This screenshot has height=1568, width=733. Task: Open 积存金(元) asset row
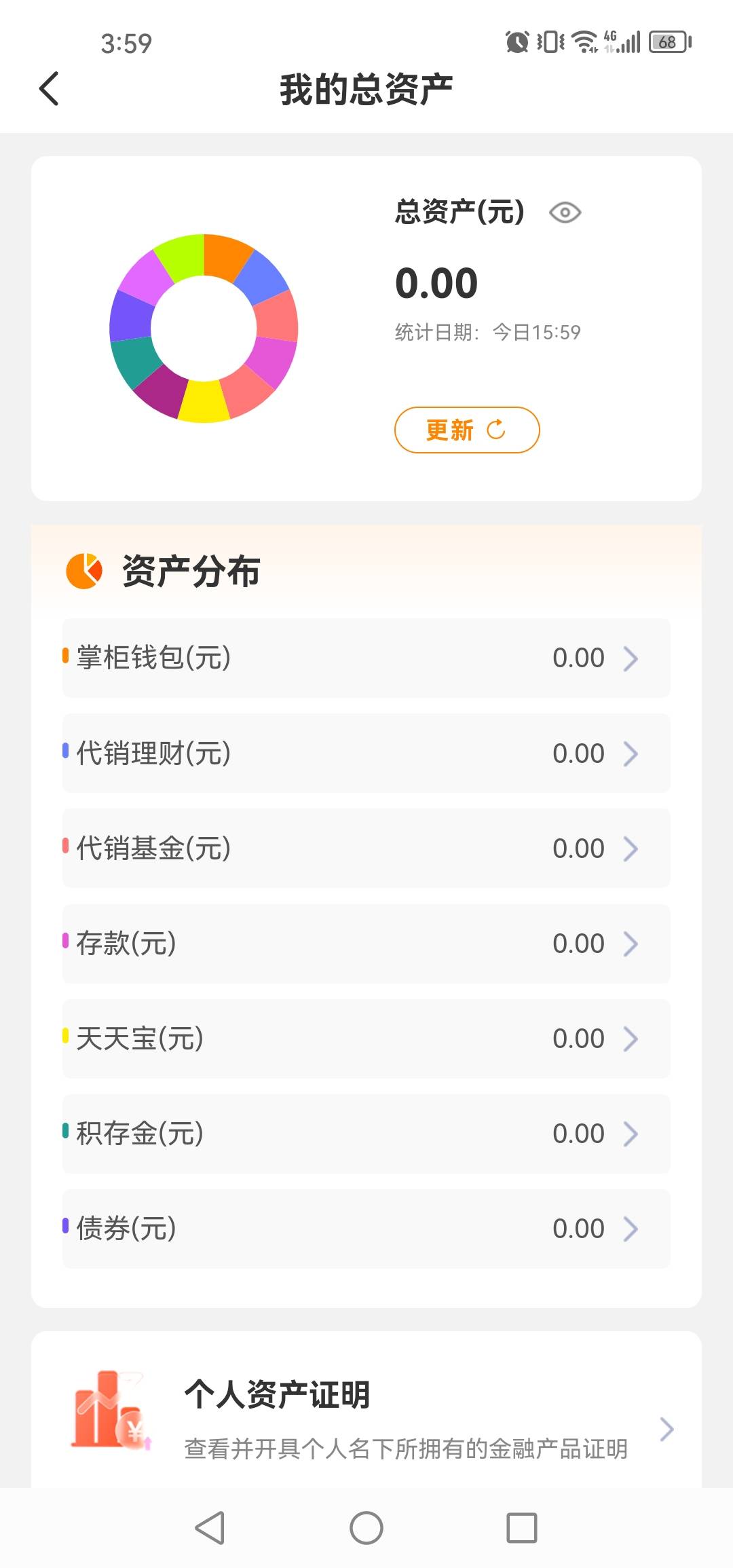(366, 1133)
